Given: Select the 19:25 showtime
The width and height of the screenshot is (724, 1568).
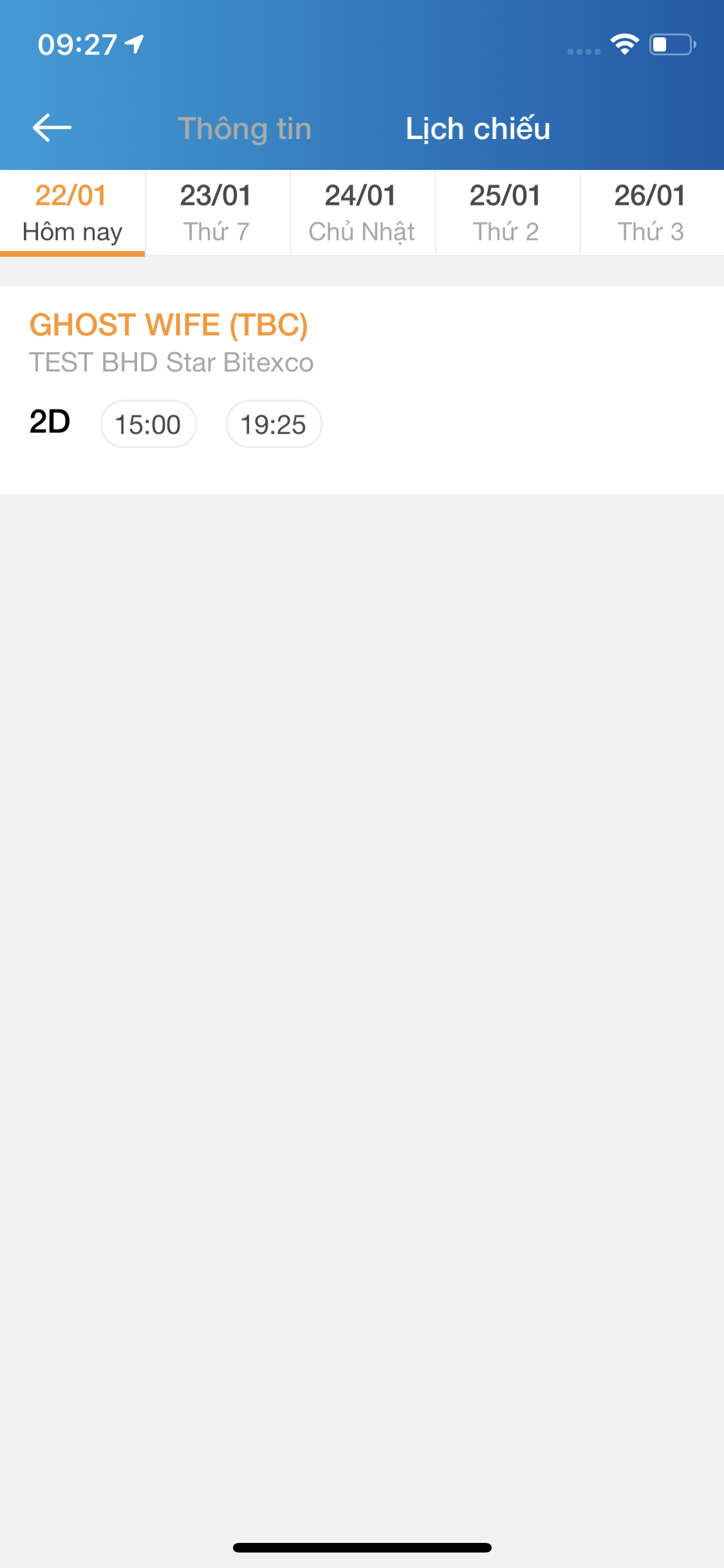Looking at the screenshot, I should [274, 424].
